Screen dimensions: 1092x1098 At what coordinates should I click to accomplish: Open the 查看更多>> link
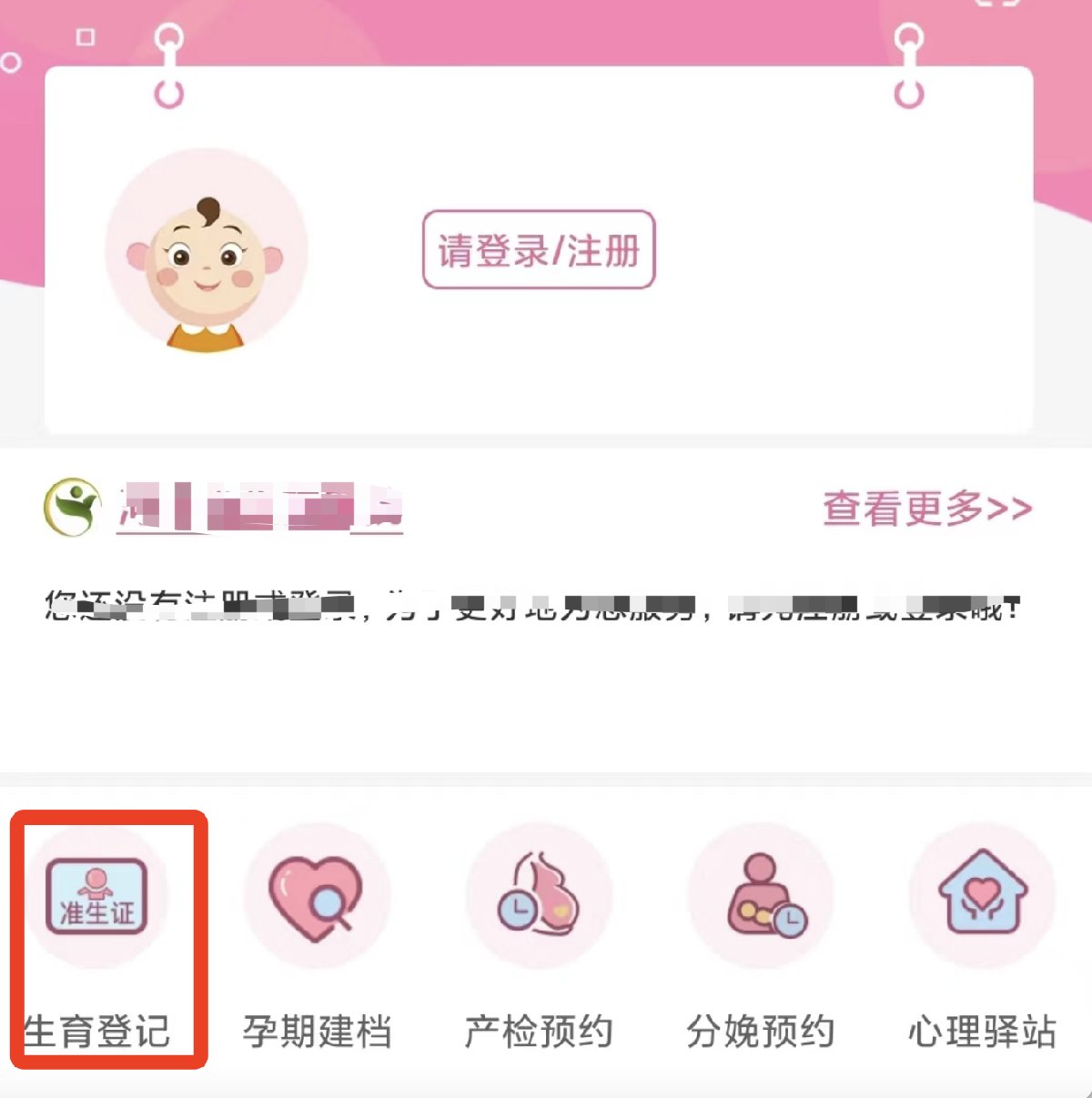click(927, 509)
